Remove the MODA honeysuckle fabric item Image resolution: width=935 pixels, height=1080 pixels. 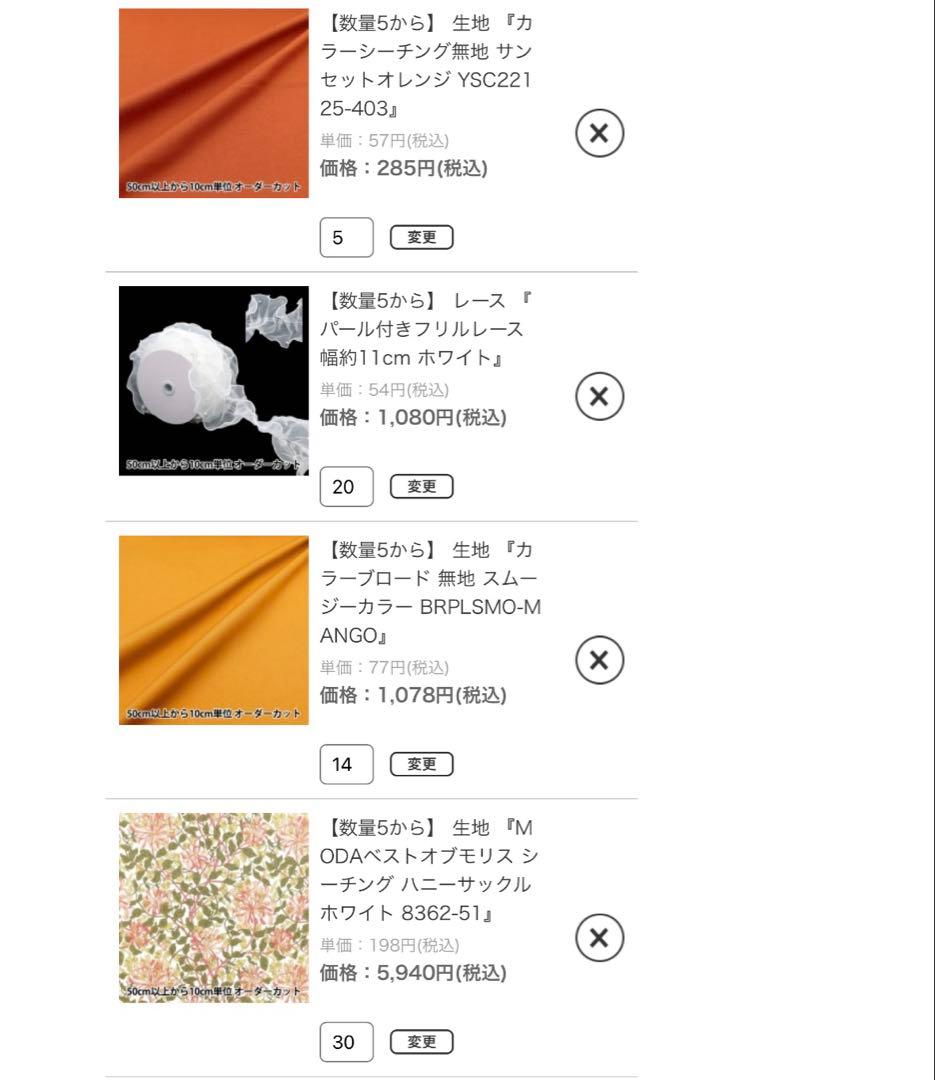(599, 937)
